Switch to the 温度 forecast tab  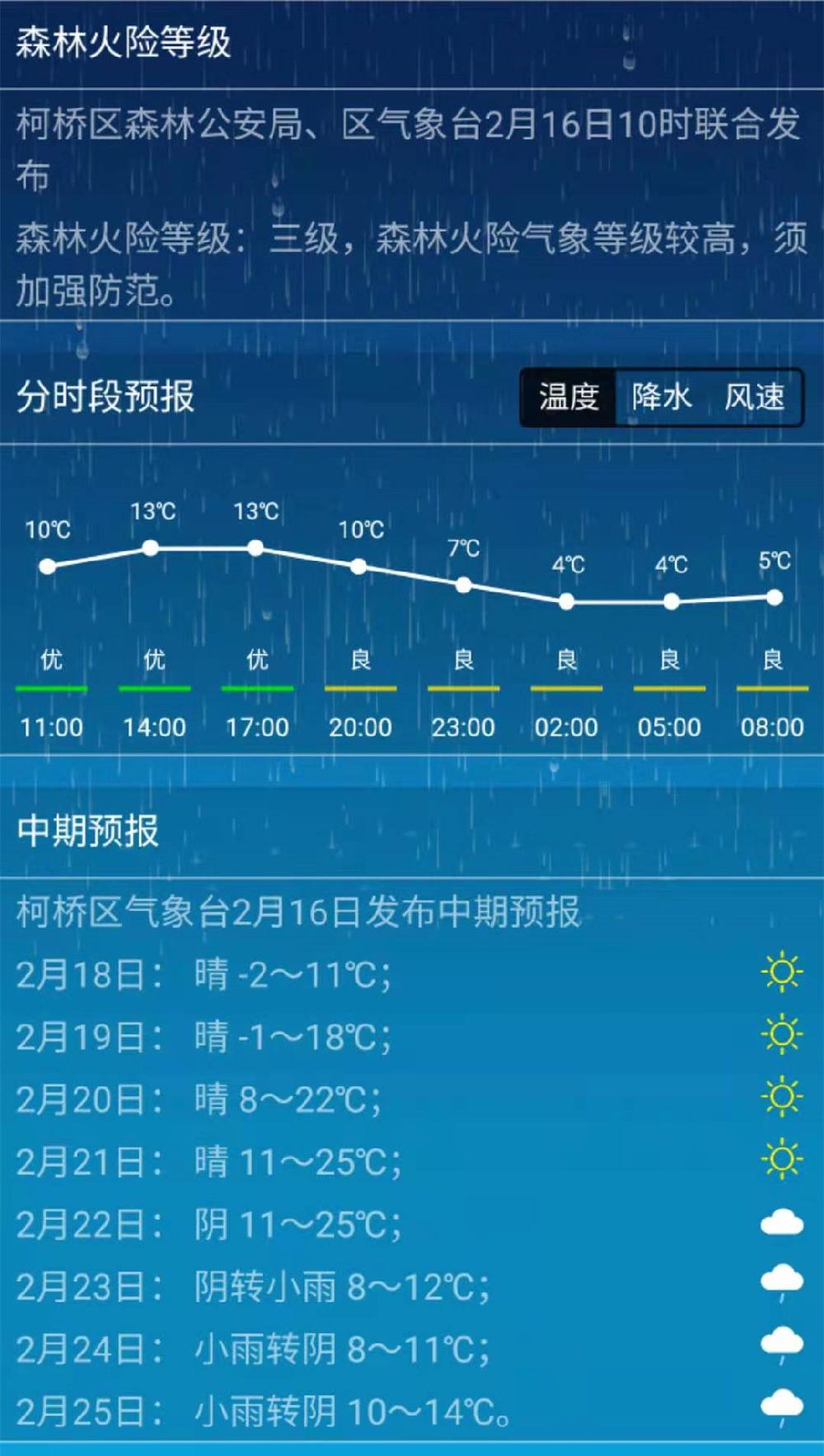(x=569, y=398)
